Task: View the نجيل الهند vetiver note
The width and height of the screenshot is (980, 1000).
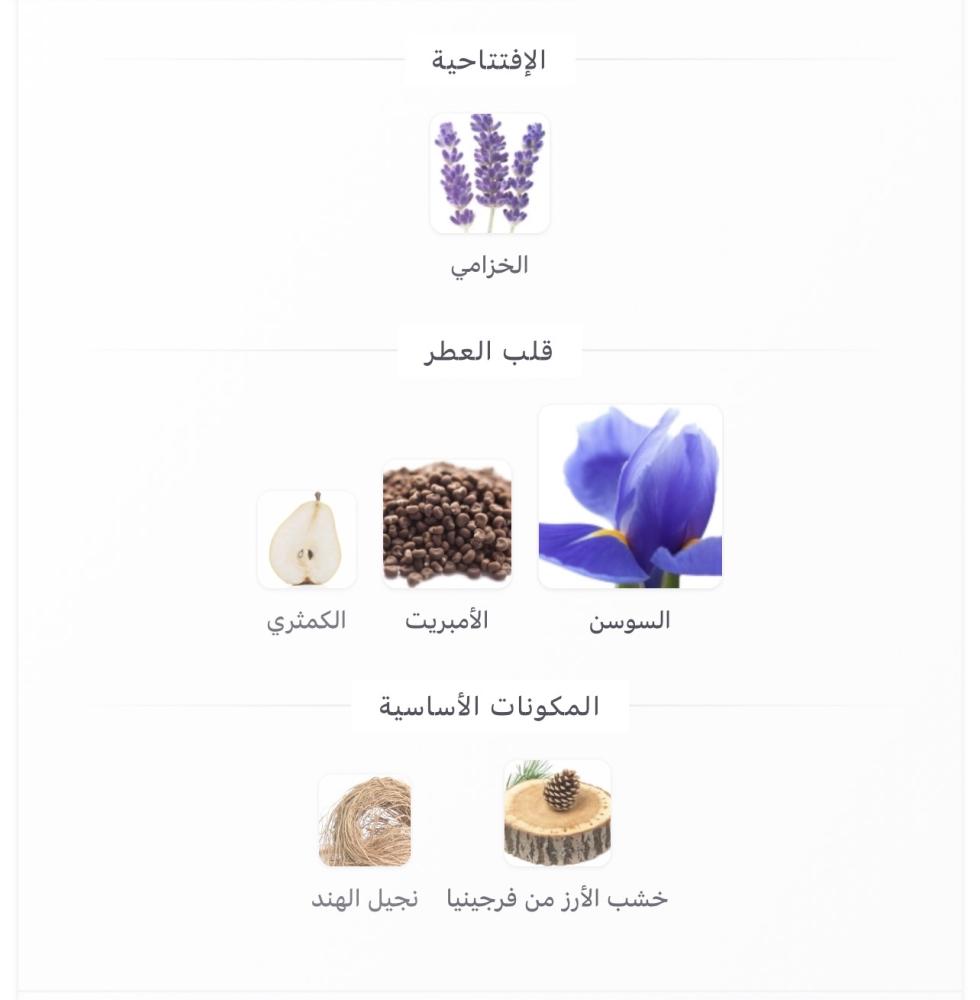Action: 365,820
